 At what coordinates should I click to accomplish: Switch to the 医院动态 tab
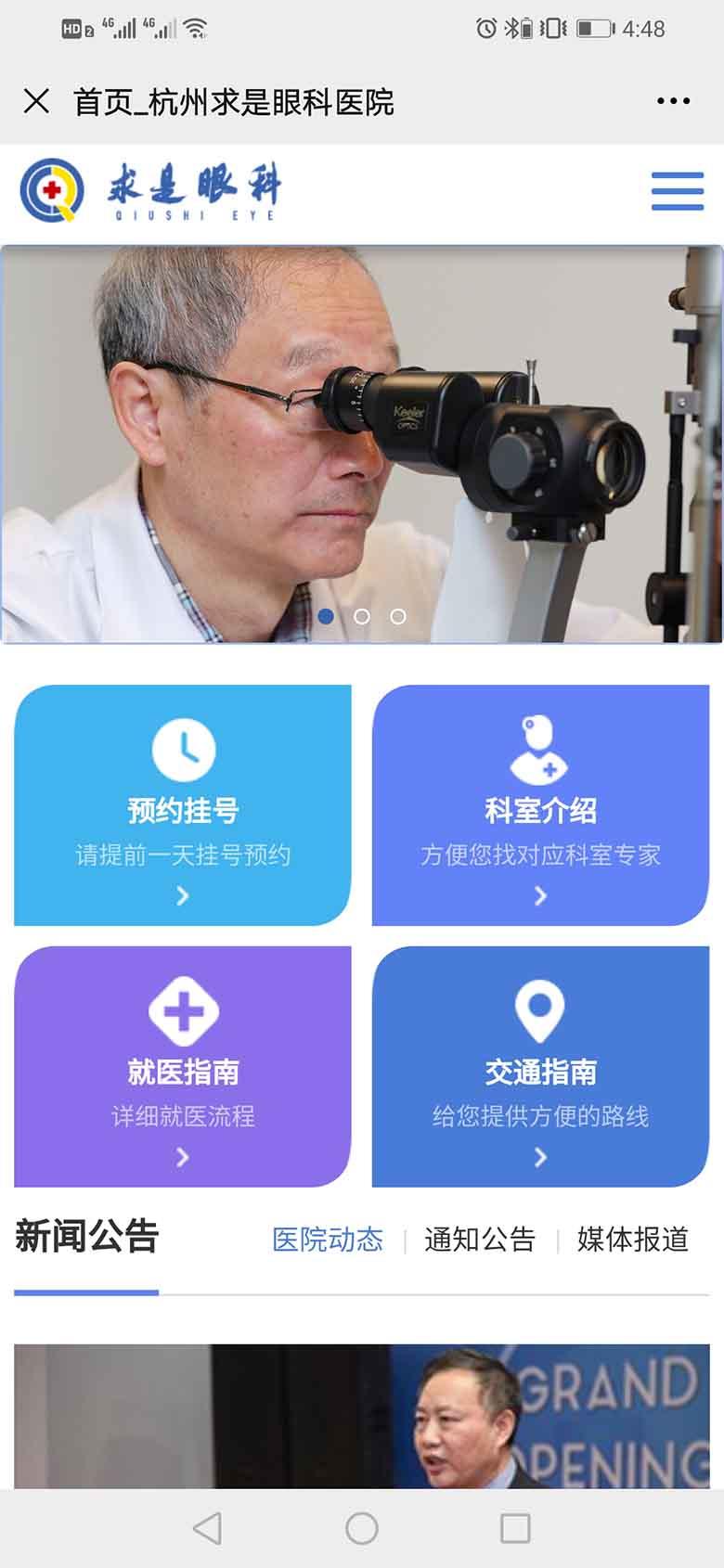coord(328,1239)
